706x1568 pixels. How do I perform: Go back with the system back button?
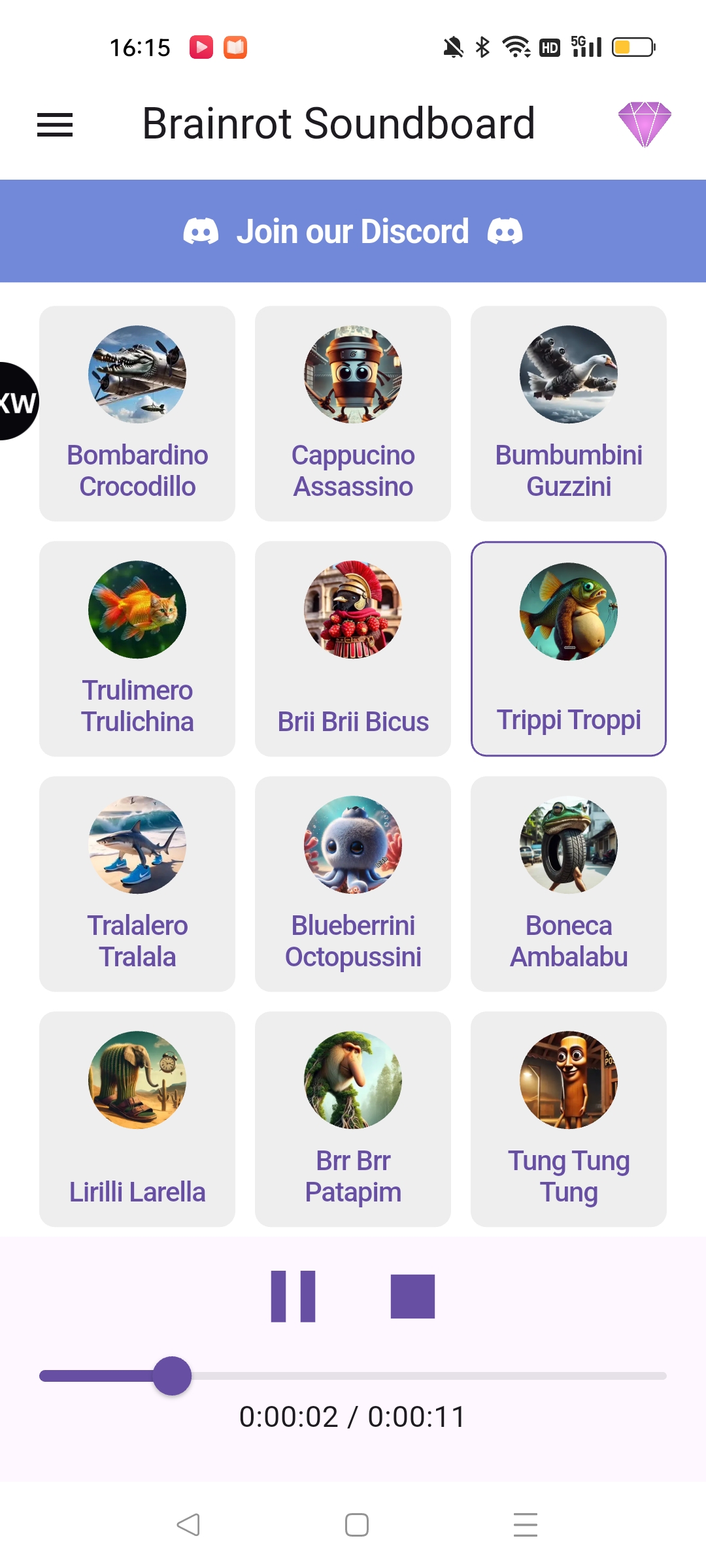pos(188,1525)
